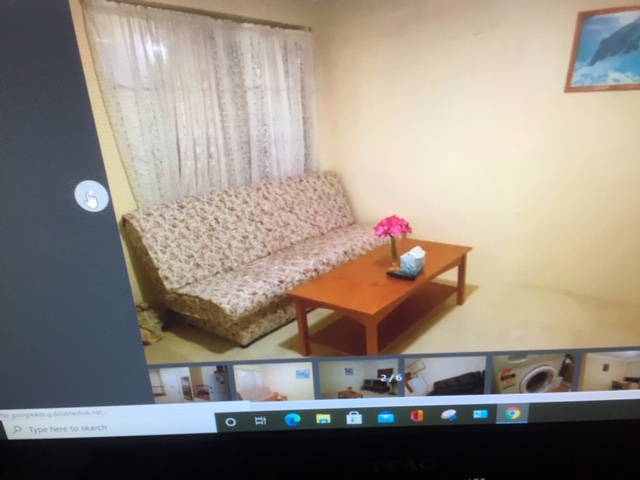Open the bedroom thumbnail with blue picture
This screenshot has width=640, height=480.
(x=273, y=381)
